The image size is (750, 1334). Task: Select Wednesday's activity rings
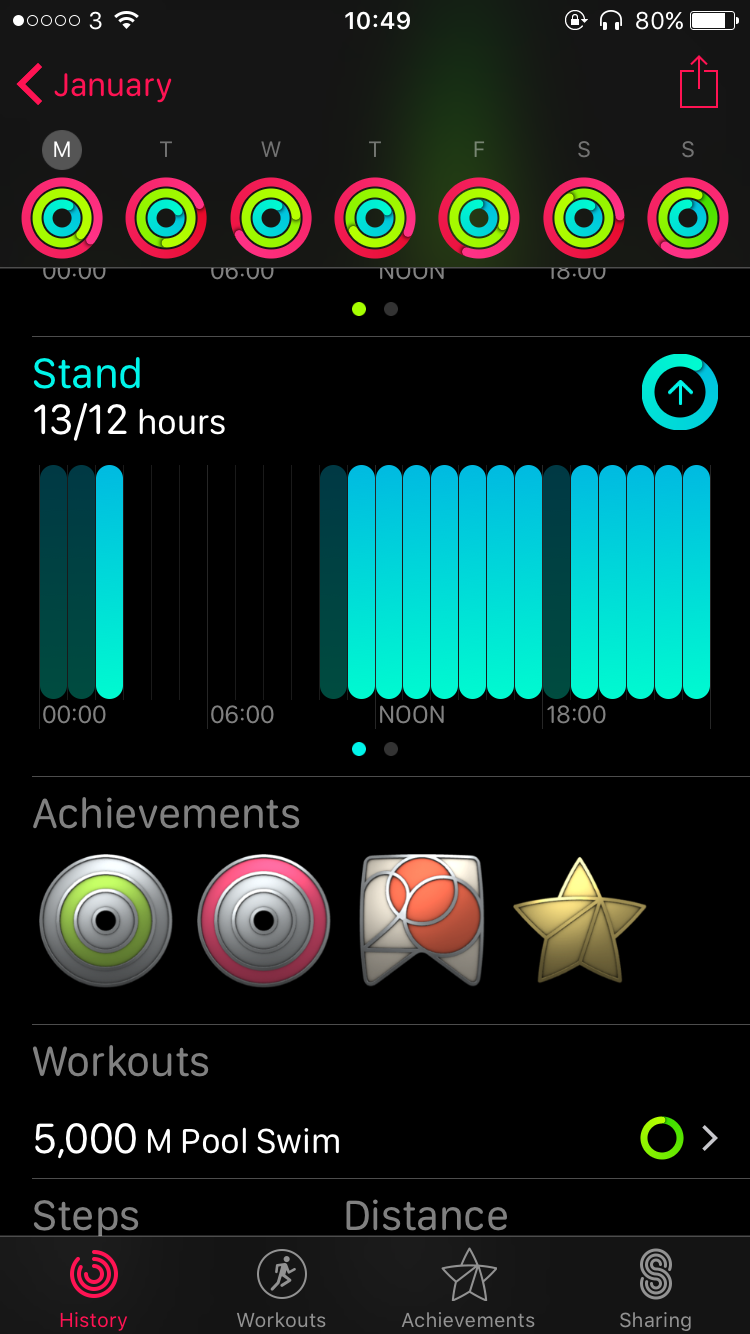(x=271, y=218)
